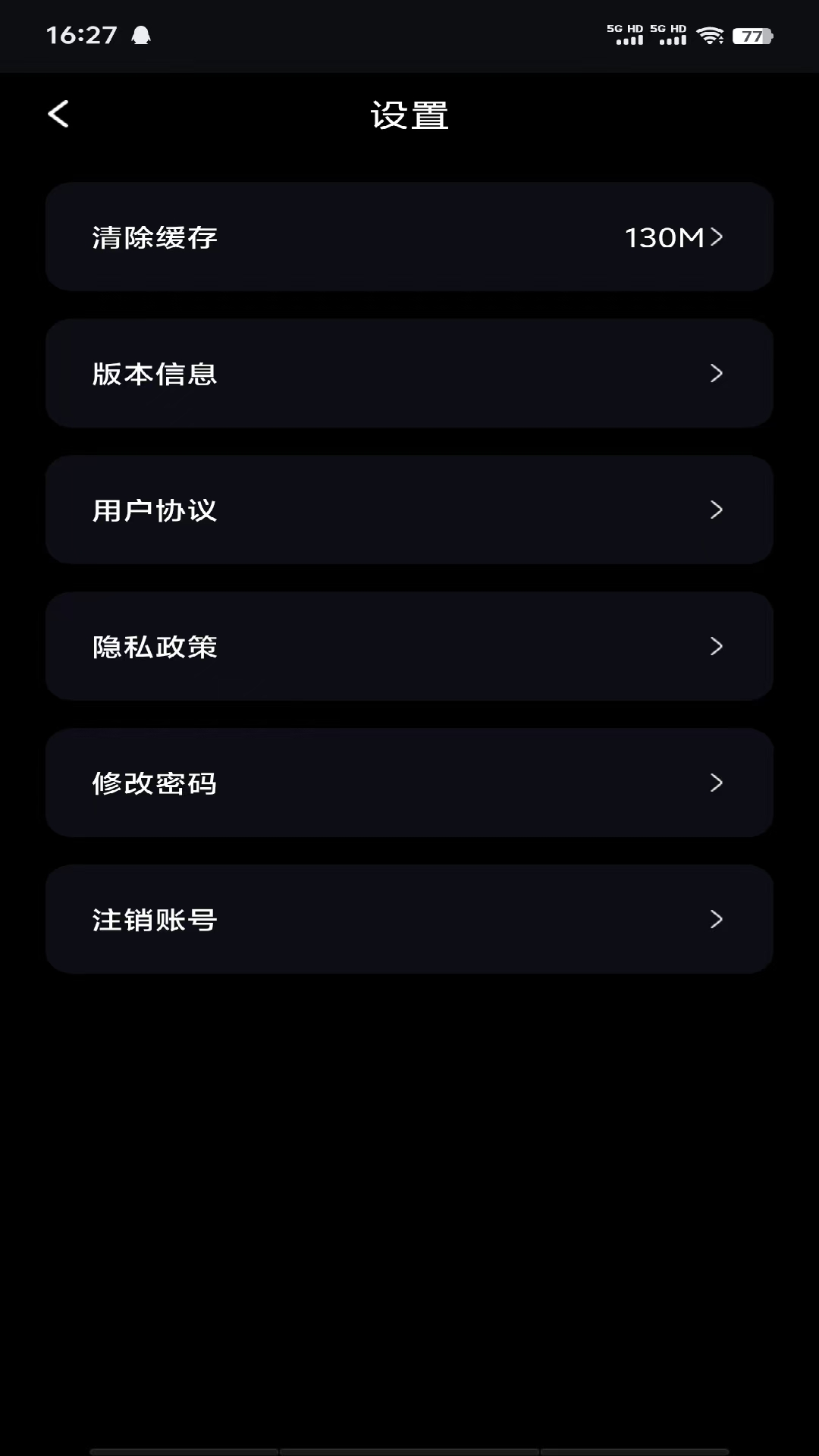Click the chevron next to 清除缓存

[717, 237]
